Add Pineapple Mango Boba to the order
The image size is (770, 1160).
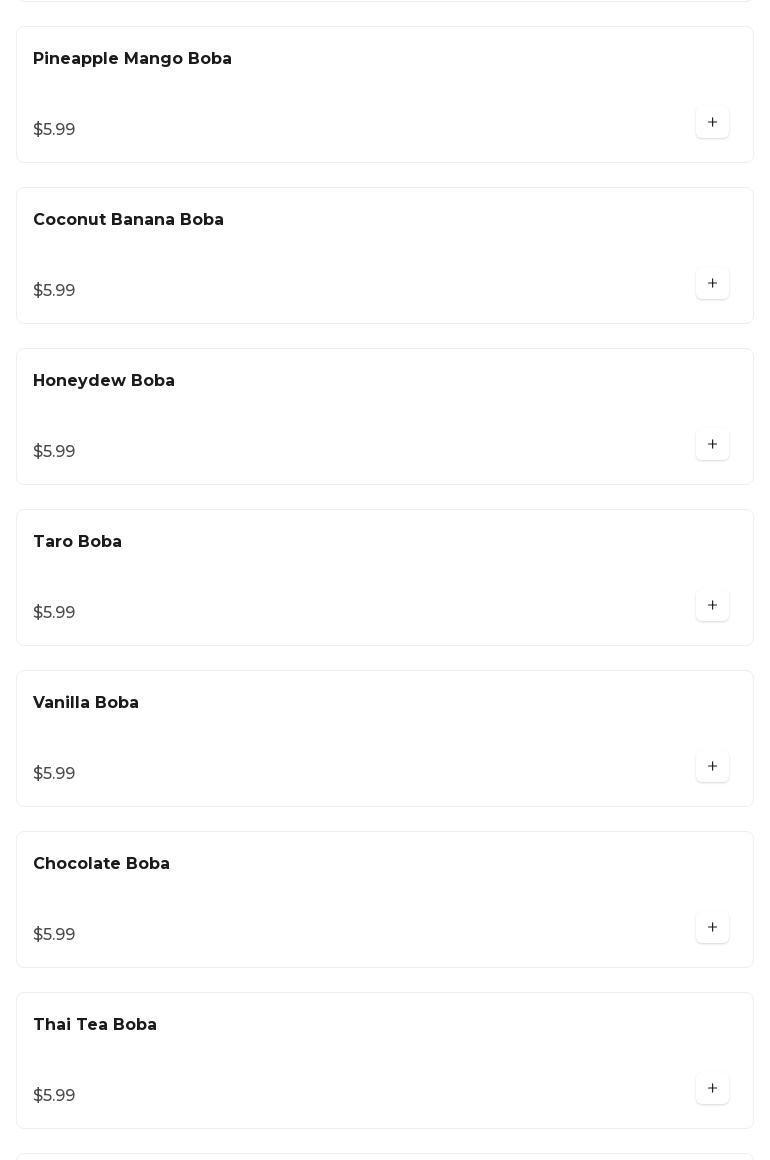coord(712,123)
